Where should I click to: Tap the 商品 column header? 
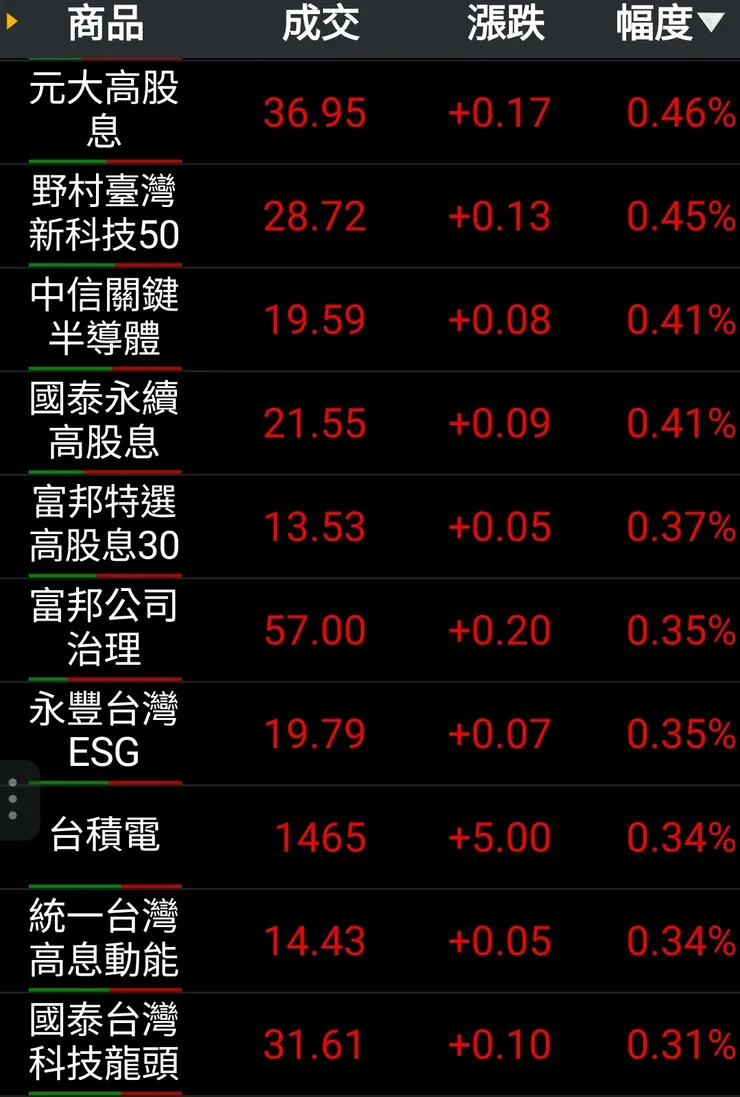tap(105, 25)
